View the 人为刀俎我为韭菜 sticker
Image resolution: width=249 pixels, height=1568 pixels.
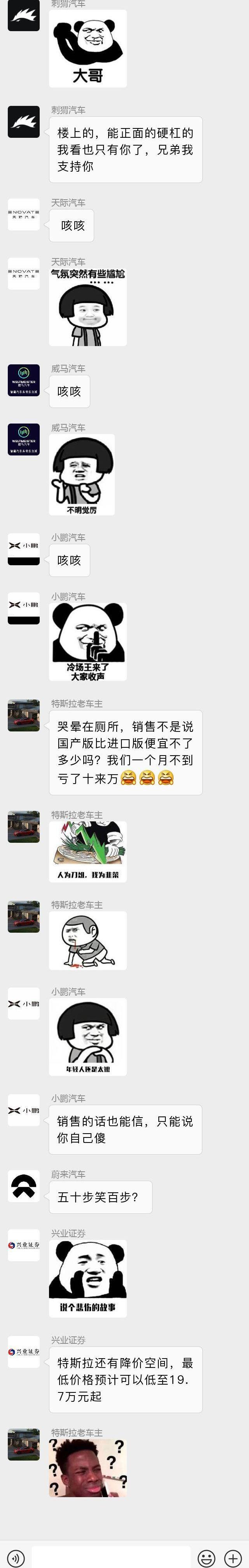click(x=88, y=851)
